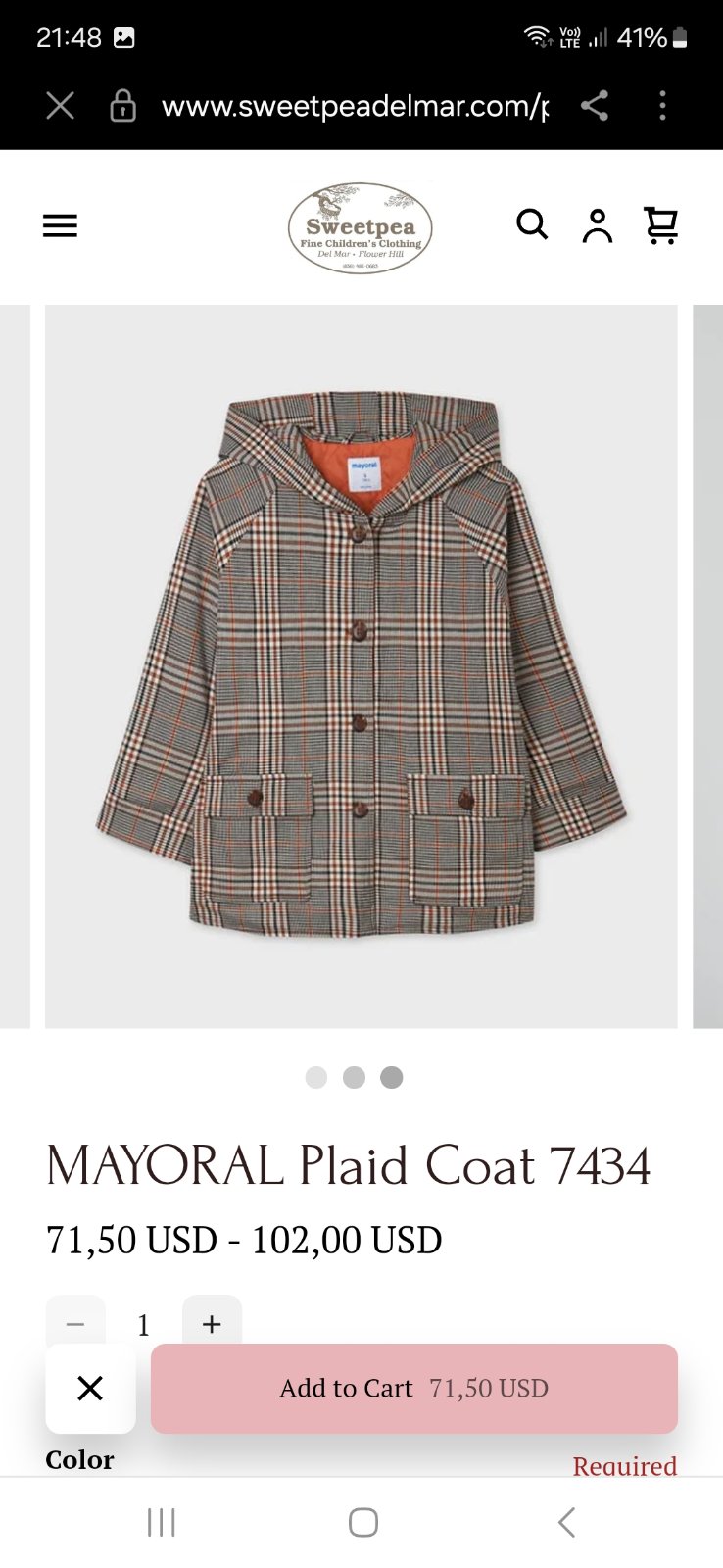
Task: Open the browser overflow menu
Action: click(x=663, y=106)
